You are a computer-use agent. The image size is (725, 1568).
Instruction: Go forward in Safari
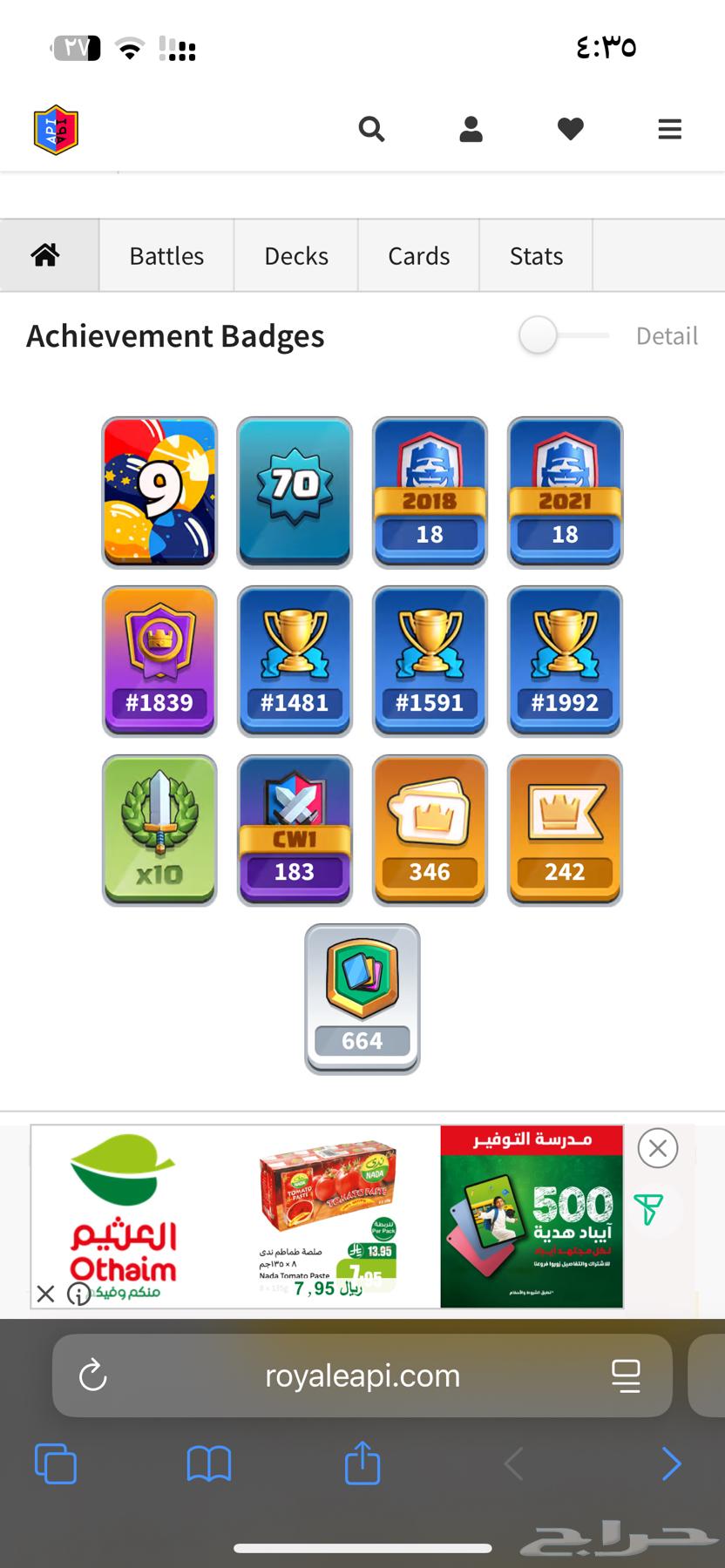pos(671,1463)
